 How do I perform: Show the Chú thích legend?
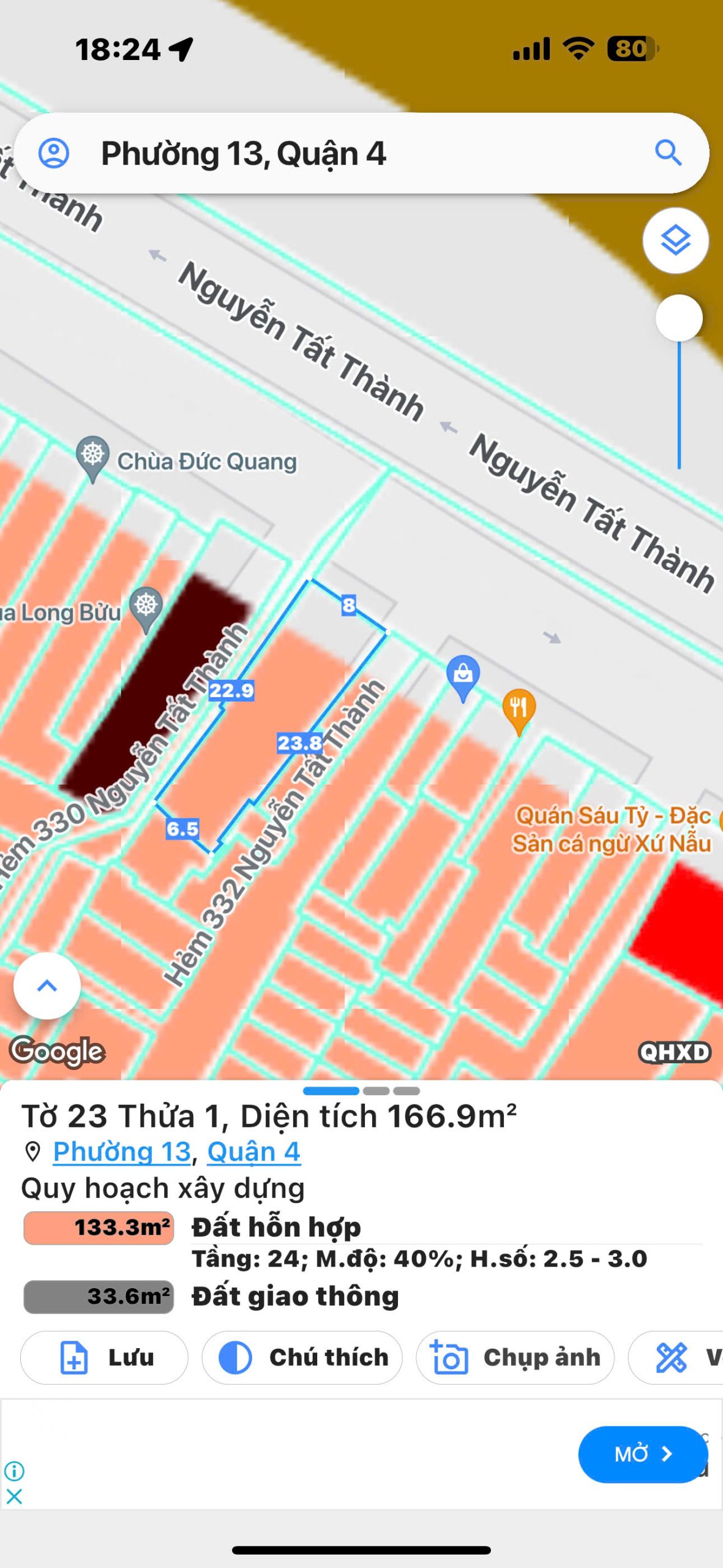[x=302, y=1357]
